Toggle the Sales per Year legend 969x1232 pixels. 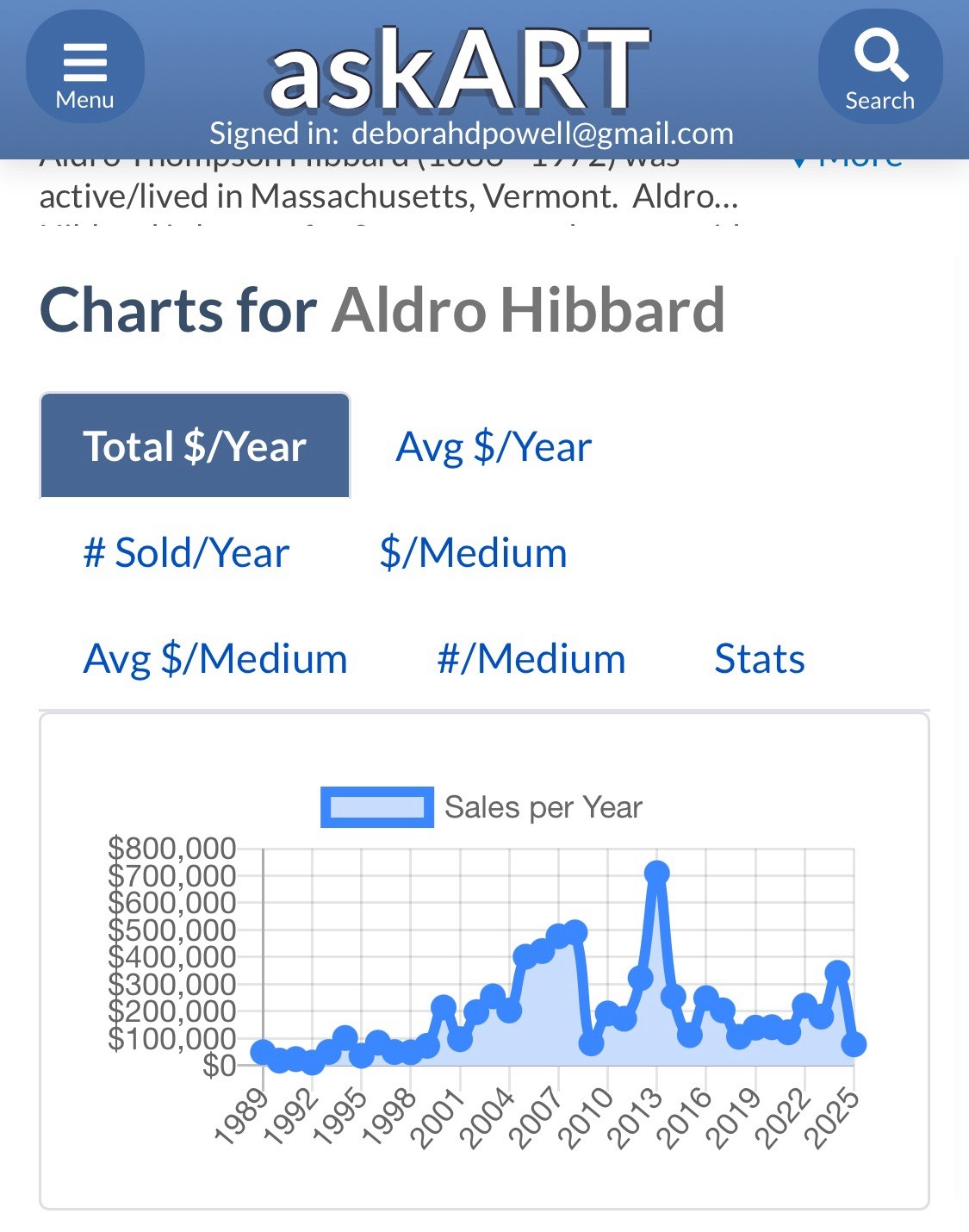[482, 807]
